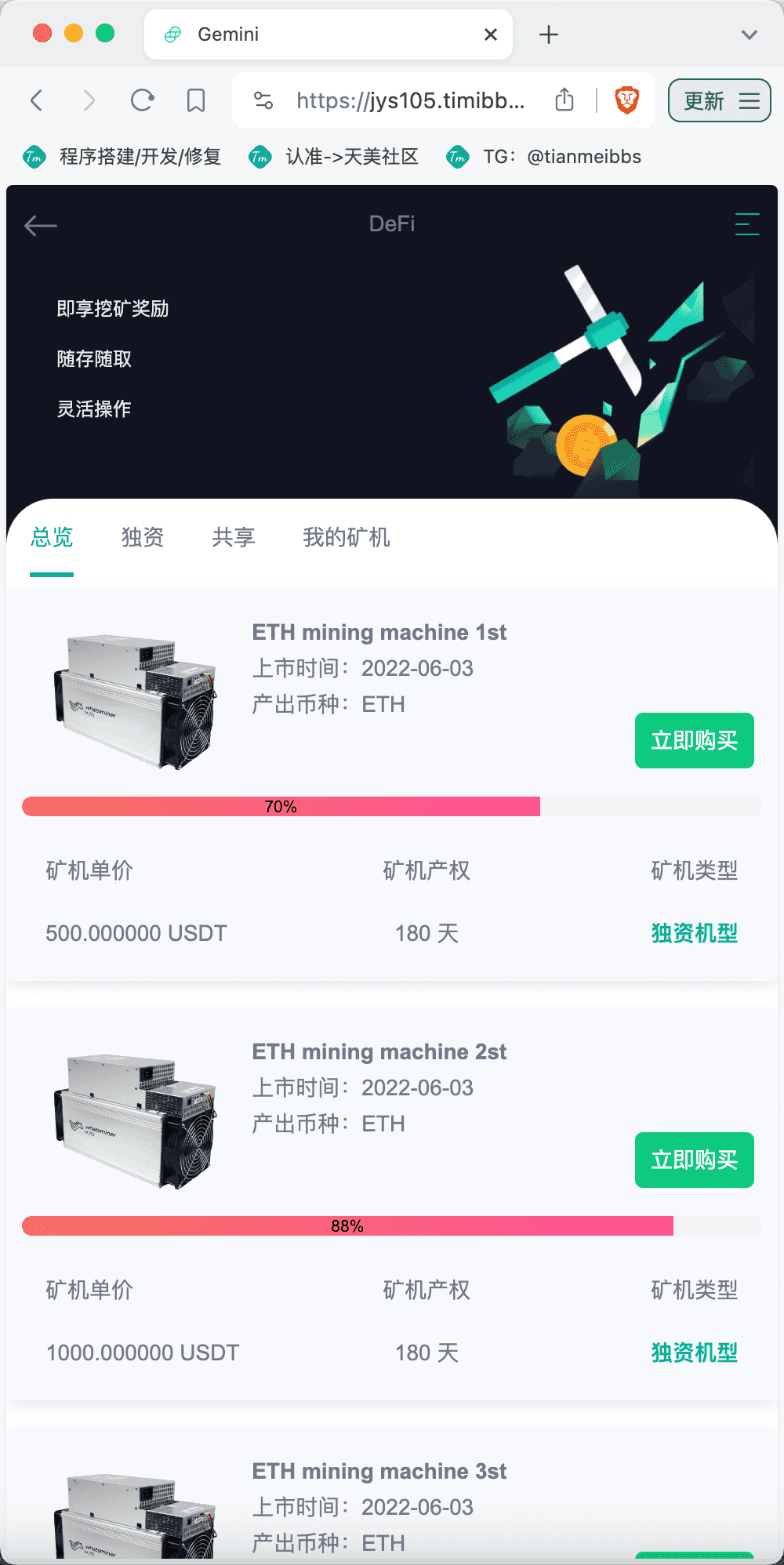Click the 更新 browser update button
The height and width of the screenshot is (1565, 784).
(x=720, y=100)
